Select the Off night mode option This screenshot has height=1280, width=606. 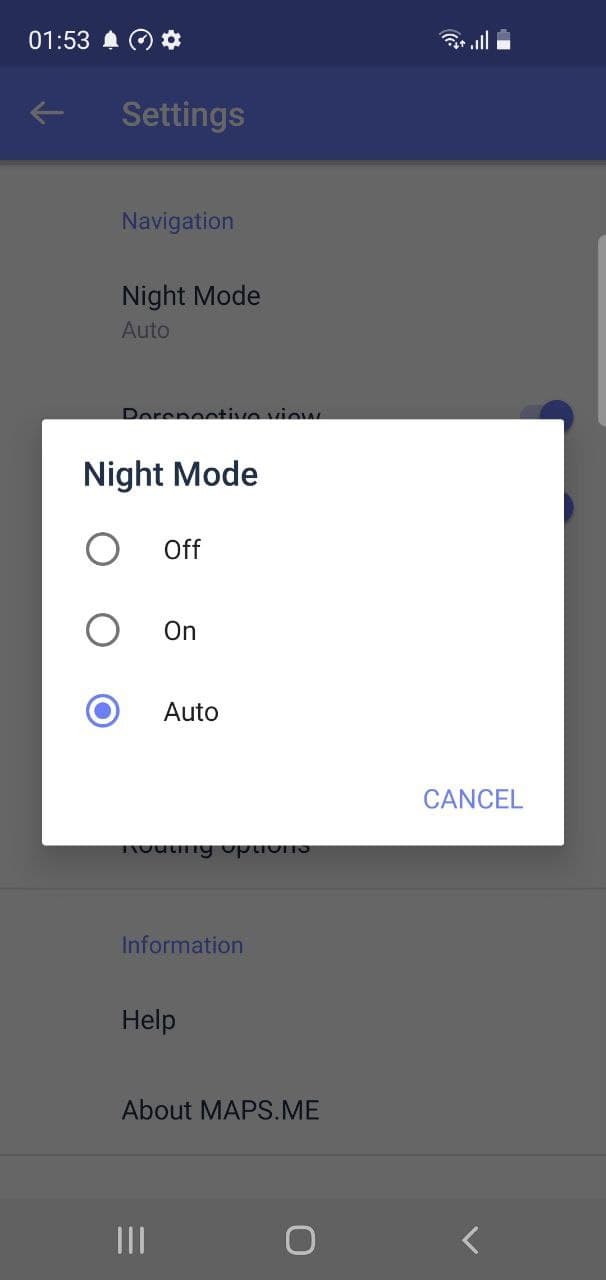tap(103, 549)
